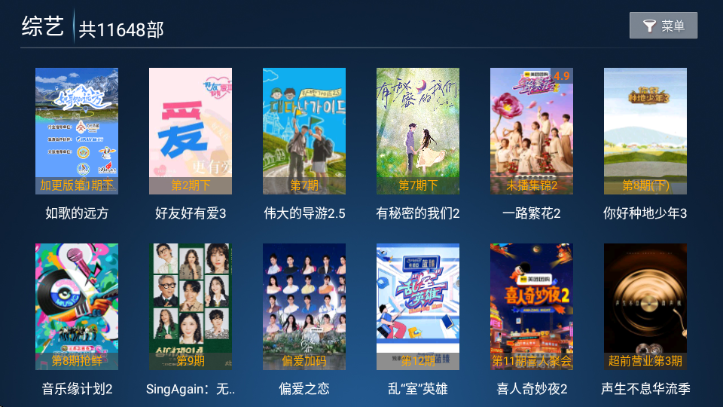The height and width of the screenshot is (407, 723).
Task: Select the 音乐缘计划2 show
Action: (x=77, y=306)
